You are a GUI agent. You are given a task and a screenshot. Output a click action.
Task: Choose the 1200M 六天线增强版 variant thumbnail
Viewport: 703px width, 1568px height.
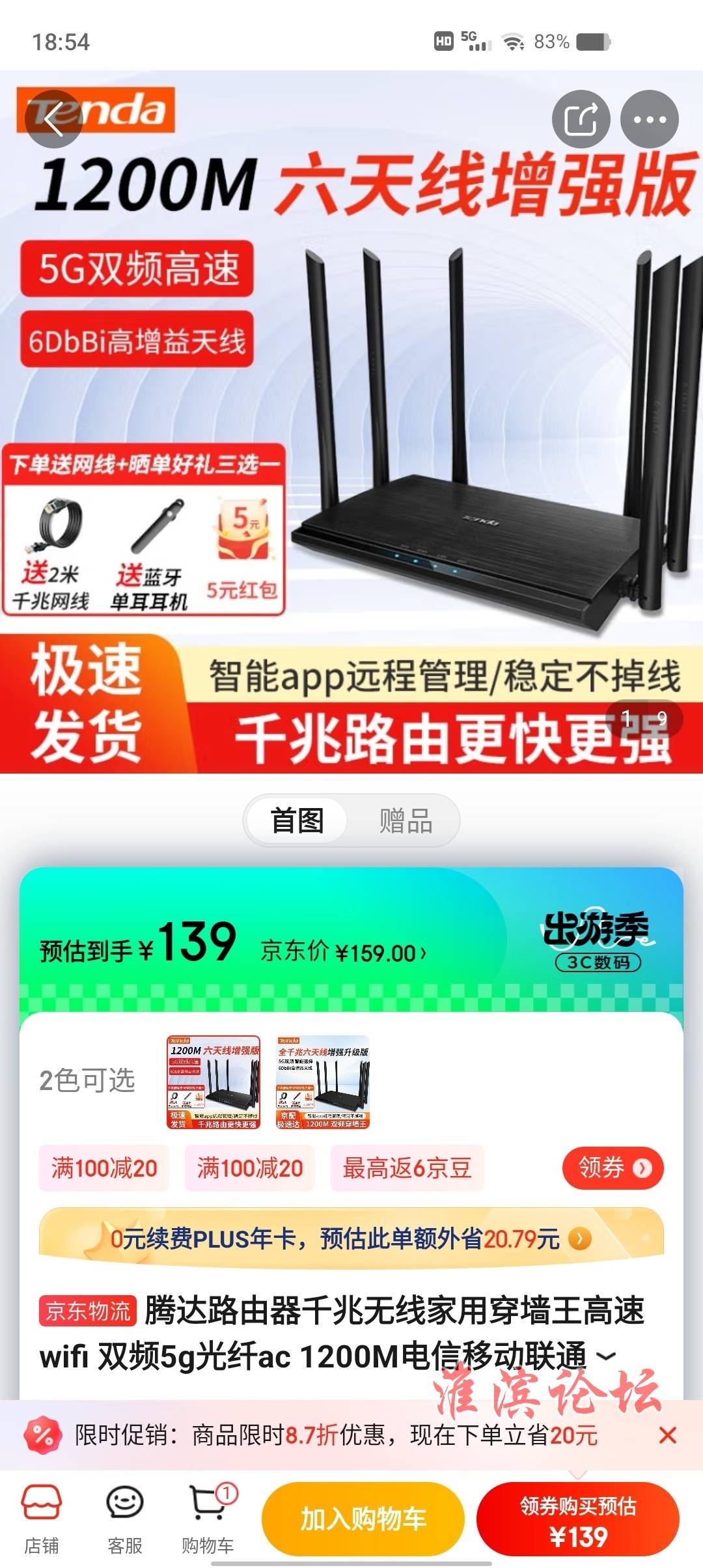tap(214, 1082)
